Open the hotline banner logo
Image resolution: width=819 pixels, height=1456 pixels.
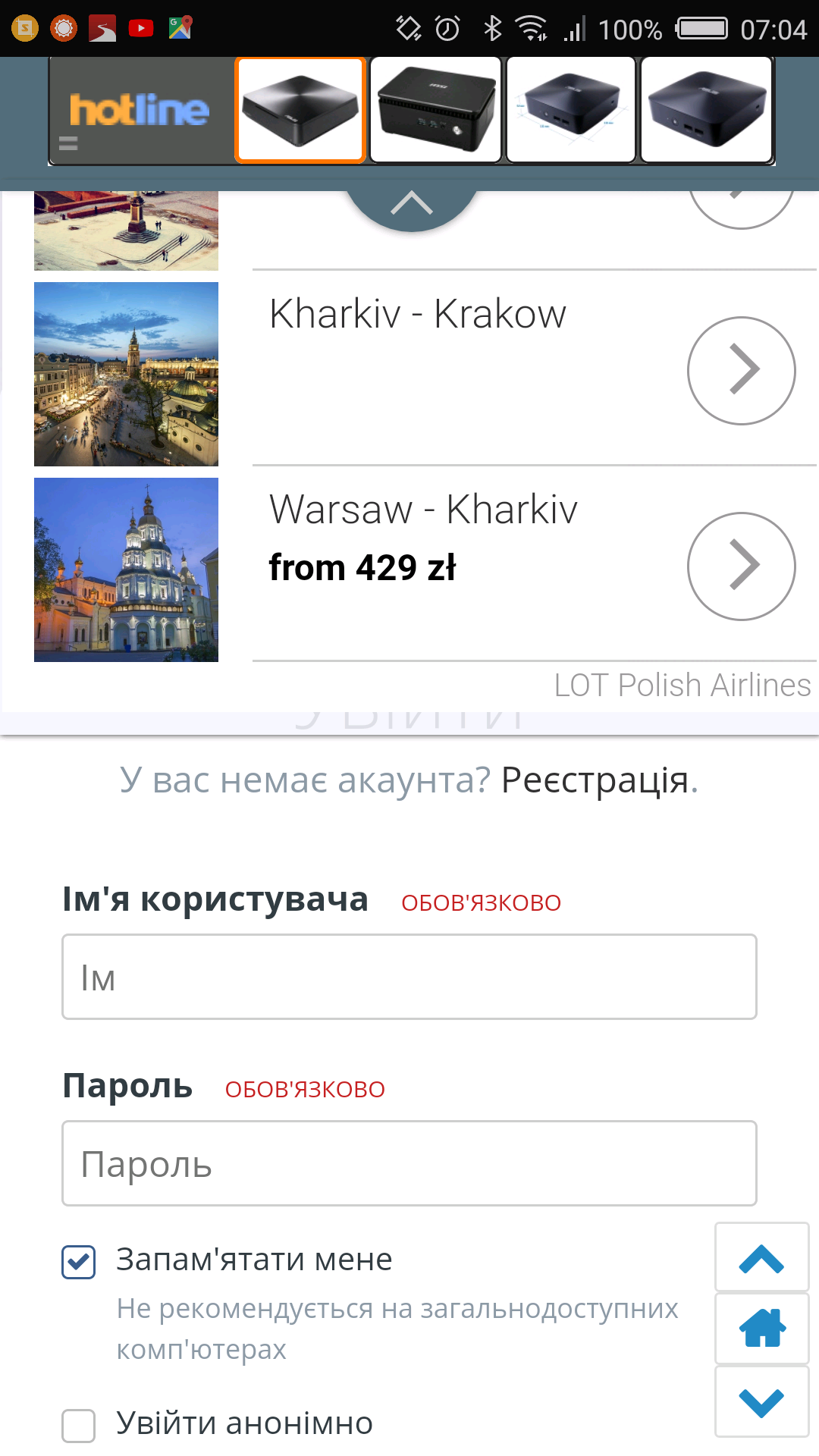(140, 111)
